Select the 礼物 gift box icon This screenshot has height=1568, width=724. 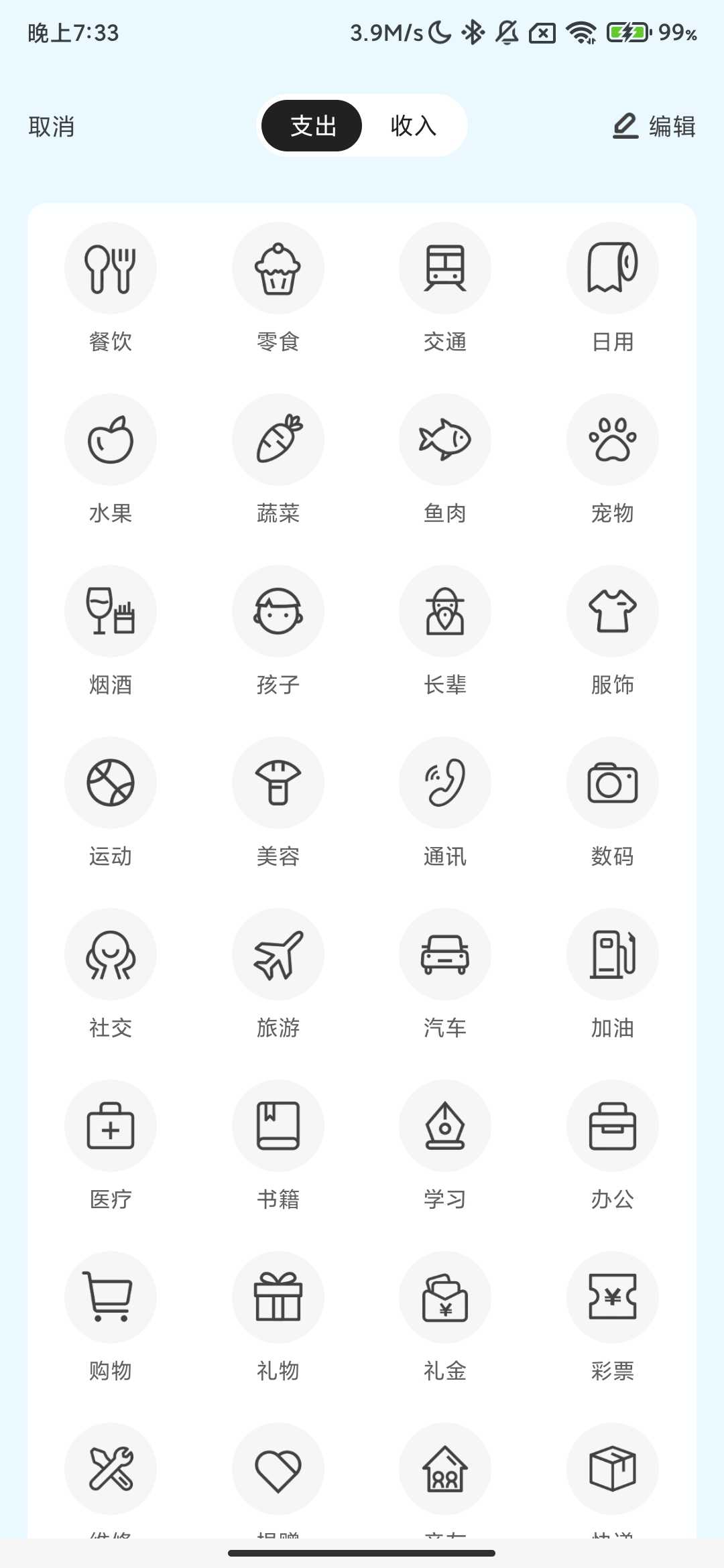point(278,1297)
